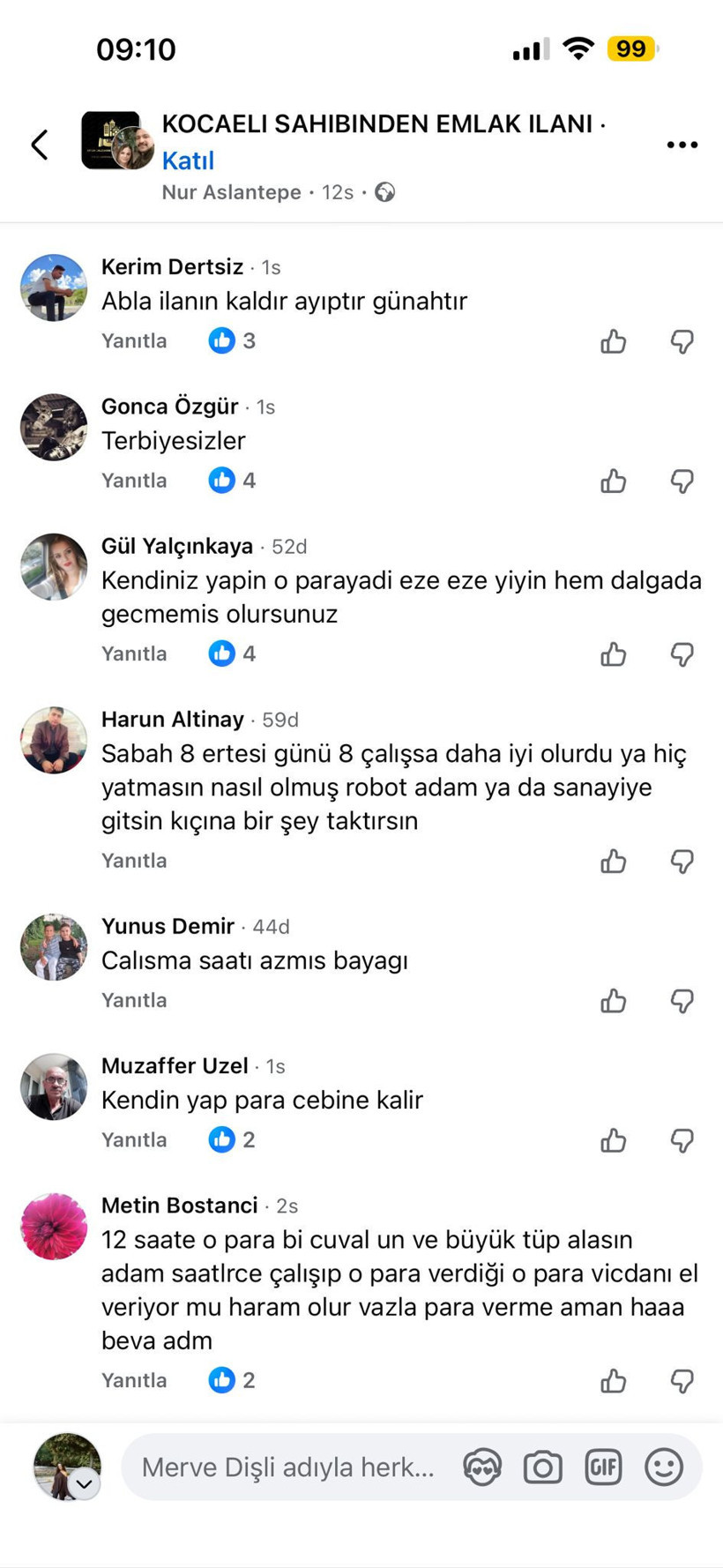Dislike Gonca Özgür's comment
723x1568 pixels.
[682, 482]
